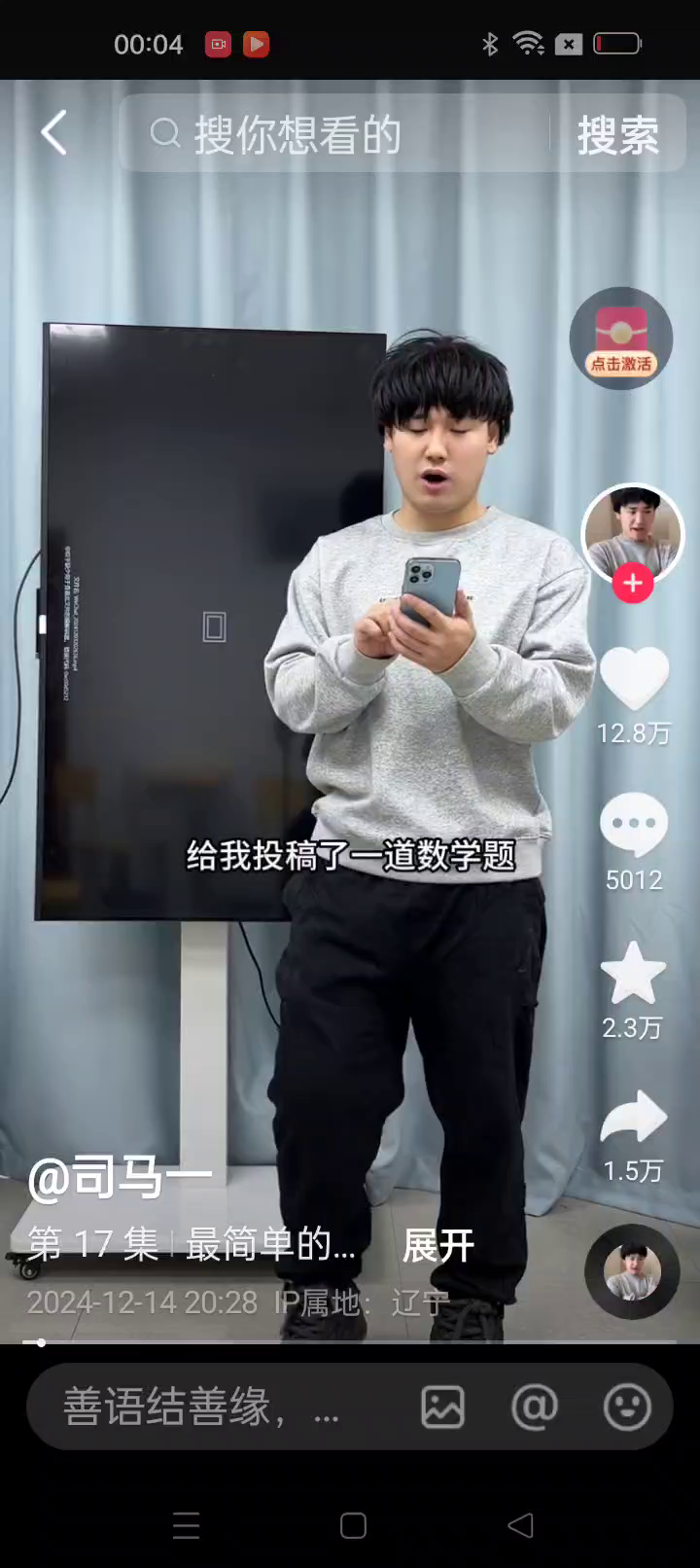Go back using the top-left arrow
This screenshot has width=700, height=1568.
tap(54, 133)
